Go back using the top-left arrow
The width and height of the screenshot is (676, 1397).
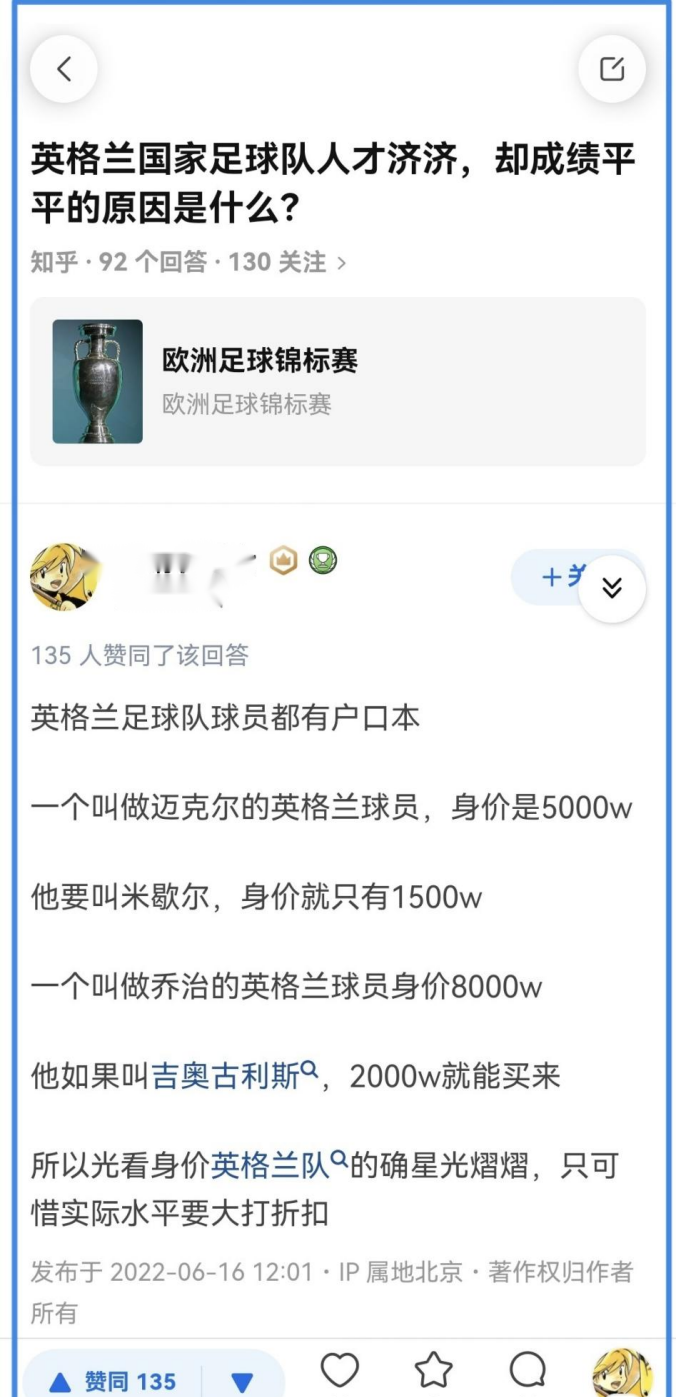tap(64, 69)
